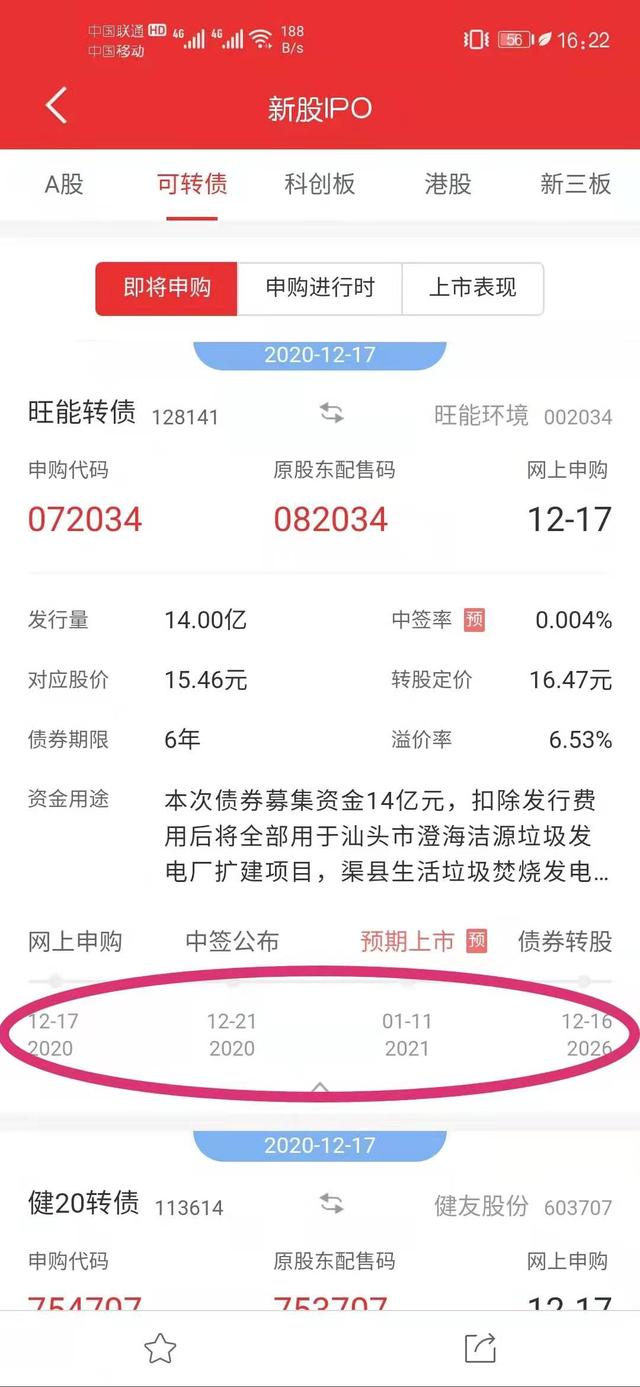Image resolution: width=640 pixels, height=1387 pixels.
Task: Go back from the 新股IPO page
Action: [x=56, y=106]
